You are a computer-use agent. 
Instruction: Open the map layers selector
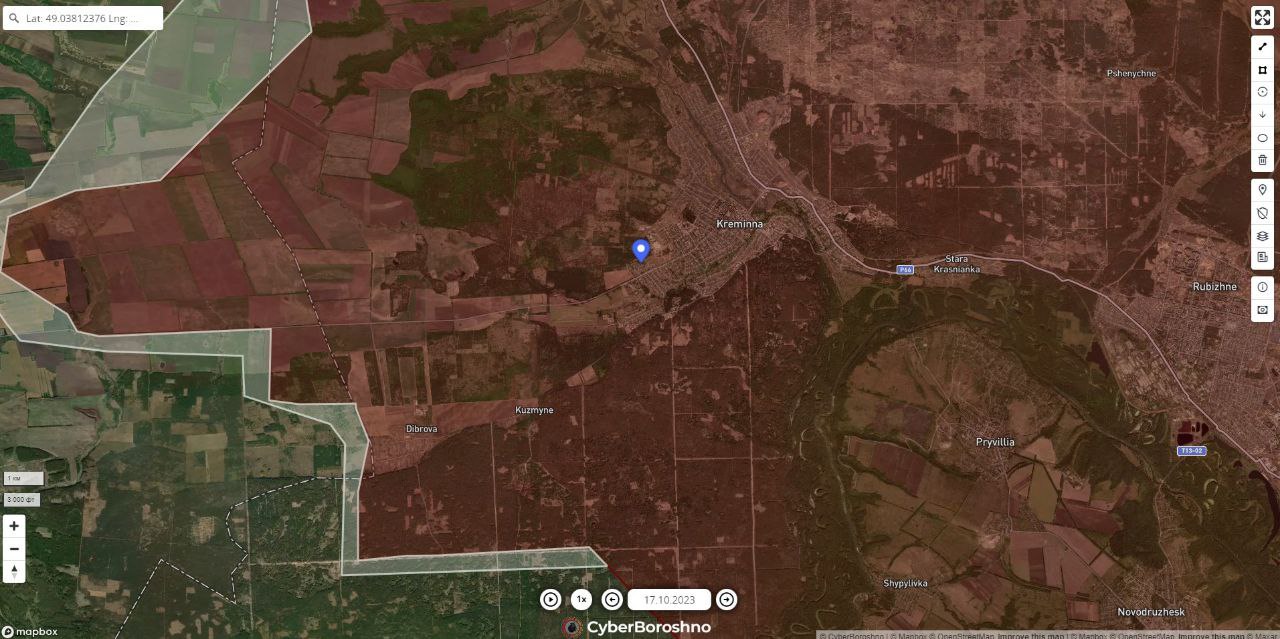(1262, 236)
